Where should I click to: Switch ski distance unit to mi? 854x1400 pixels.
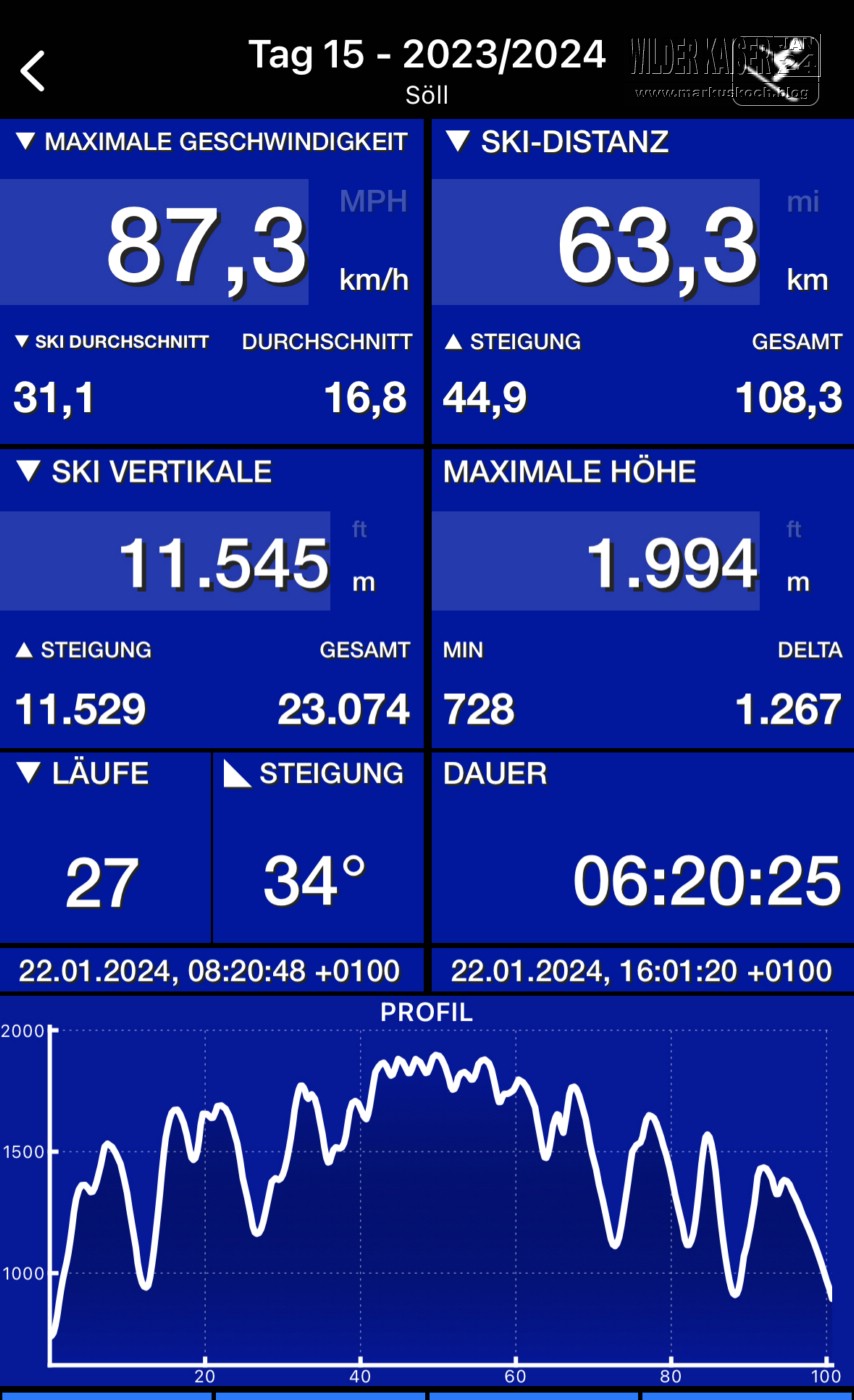803,202
